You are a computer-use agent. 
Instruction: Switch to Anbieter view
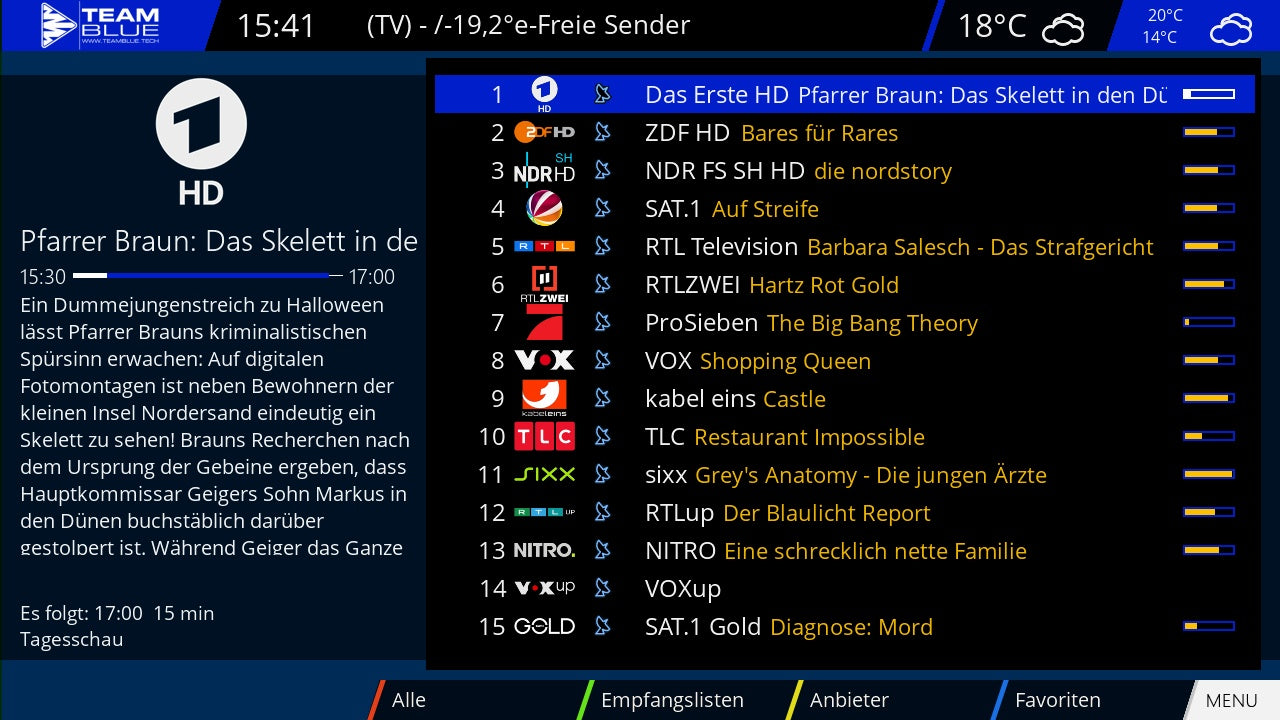coord(849,700)
